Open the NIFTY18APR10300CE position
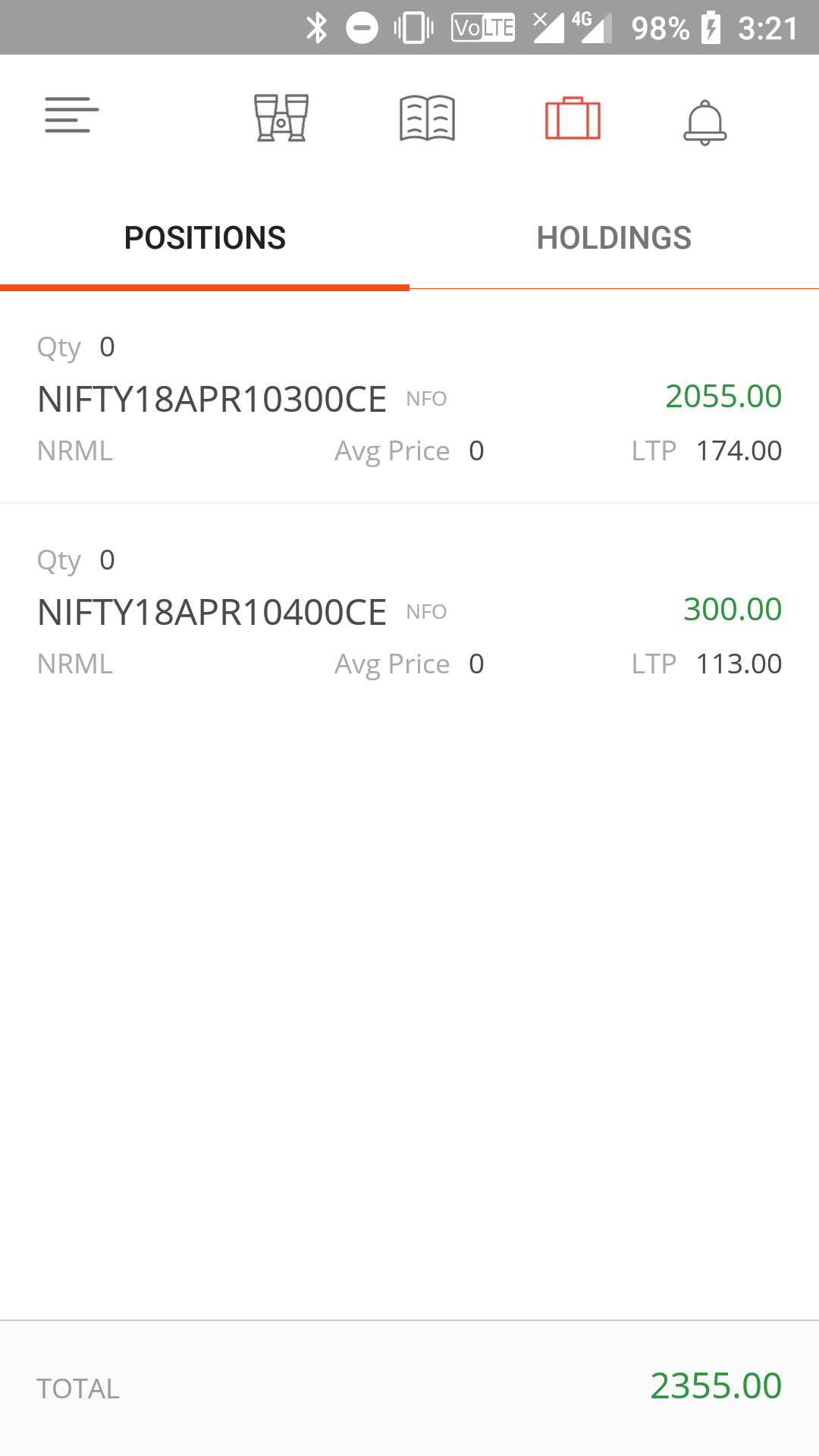Screen dimensions: 819x1456 [409, 398]
